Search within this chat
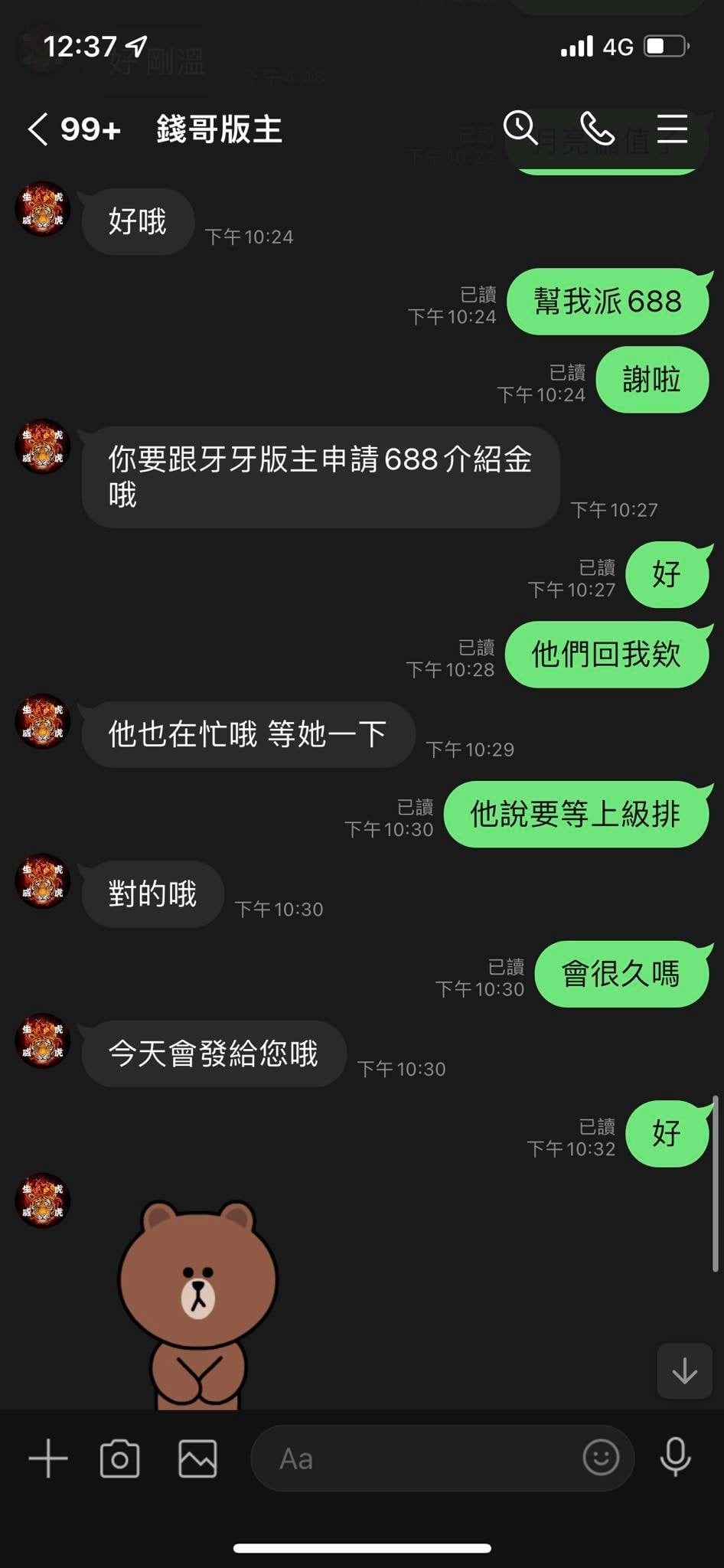 (520, 128)
